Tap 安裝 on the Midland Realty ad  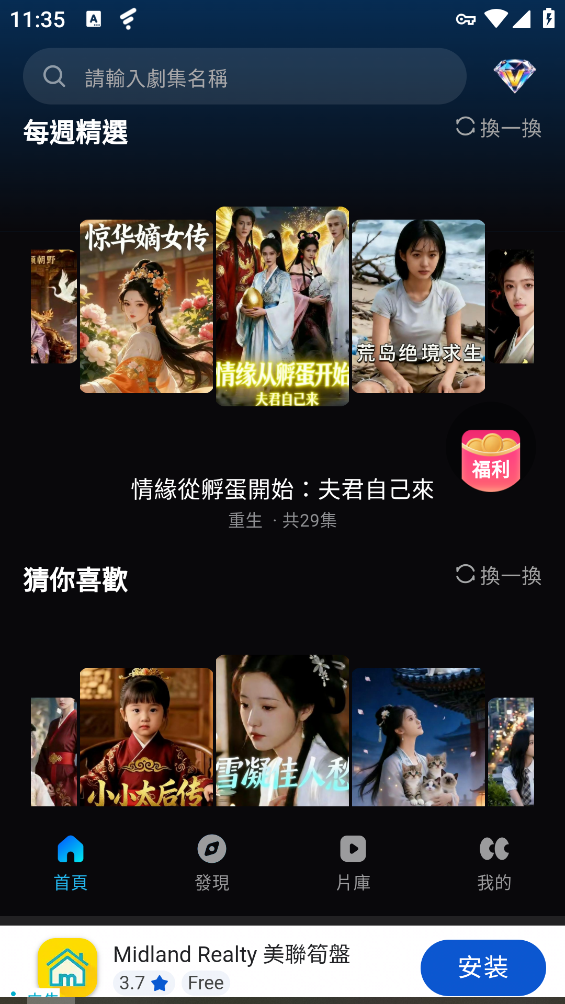coord(483,967)
